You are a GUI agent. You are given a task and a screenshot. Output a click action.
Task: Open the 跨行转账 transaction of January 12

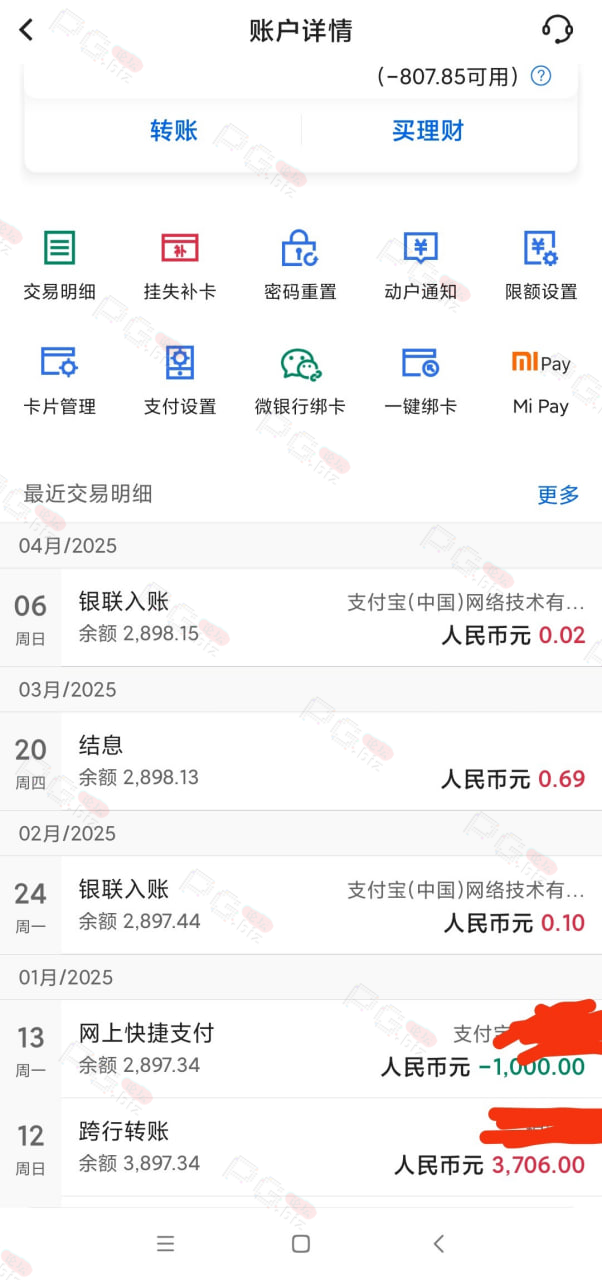click(x=301, y=1147)
